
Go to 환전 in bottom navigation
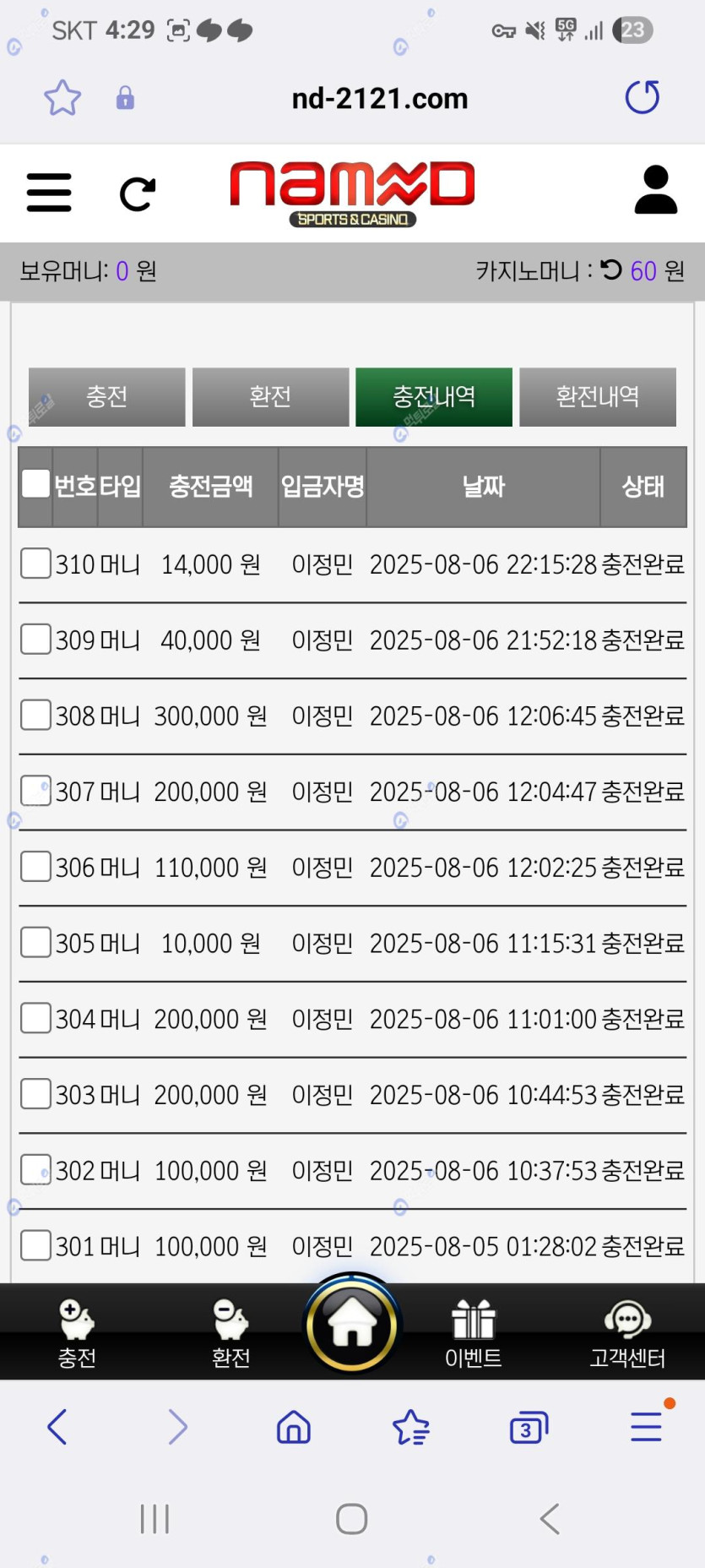coord(230,1333)
